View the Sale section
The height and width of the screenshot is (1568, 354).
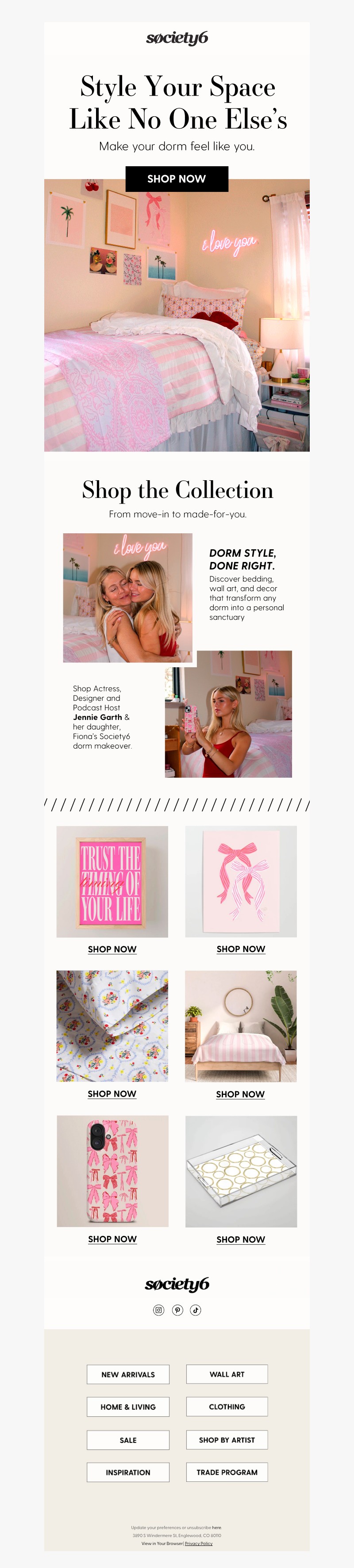[x=128, y=1440]
